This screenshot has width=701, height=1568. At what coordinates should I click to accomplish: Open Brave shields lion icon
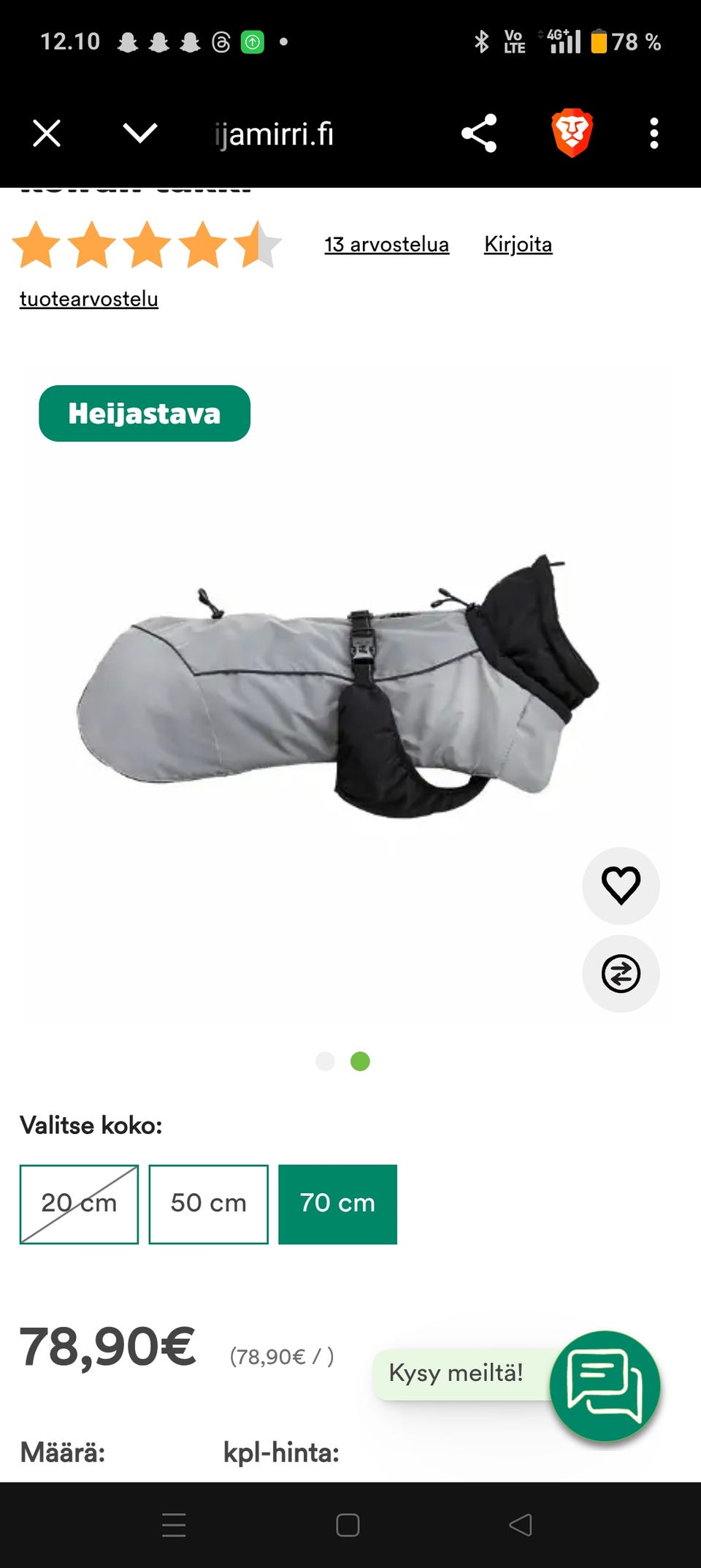pos(572,134)
